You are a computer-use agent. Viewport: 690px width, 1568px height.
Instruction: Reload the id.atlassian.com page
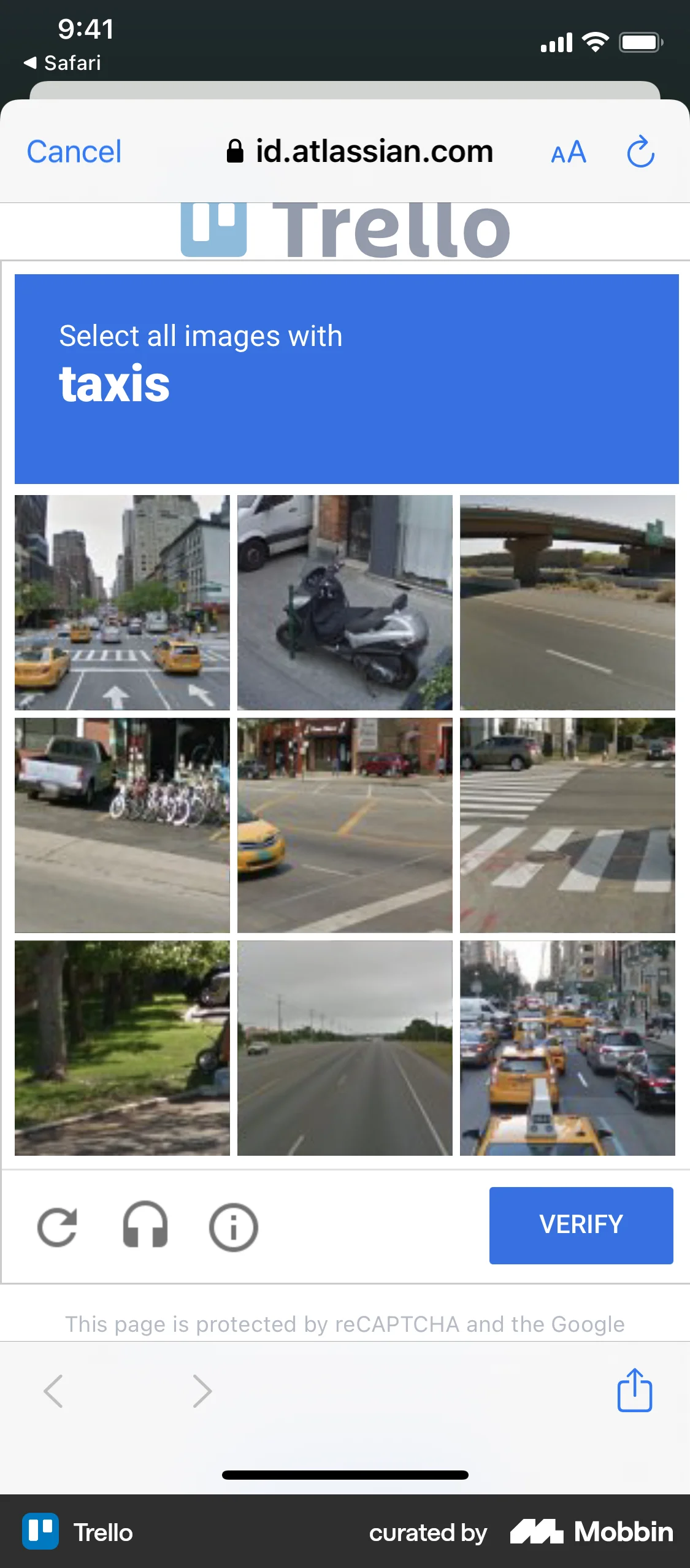coord(640,152)
